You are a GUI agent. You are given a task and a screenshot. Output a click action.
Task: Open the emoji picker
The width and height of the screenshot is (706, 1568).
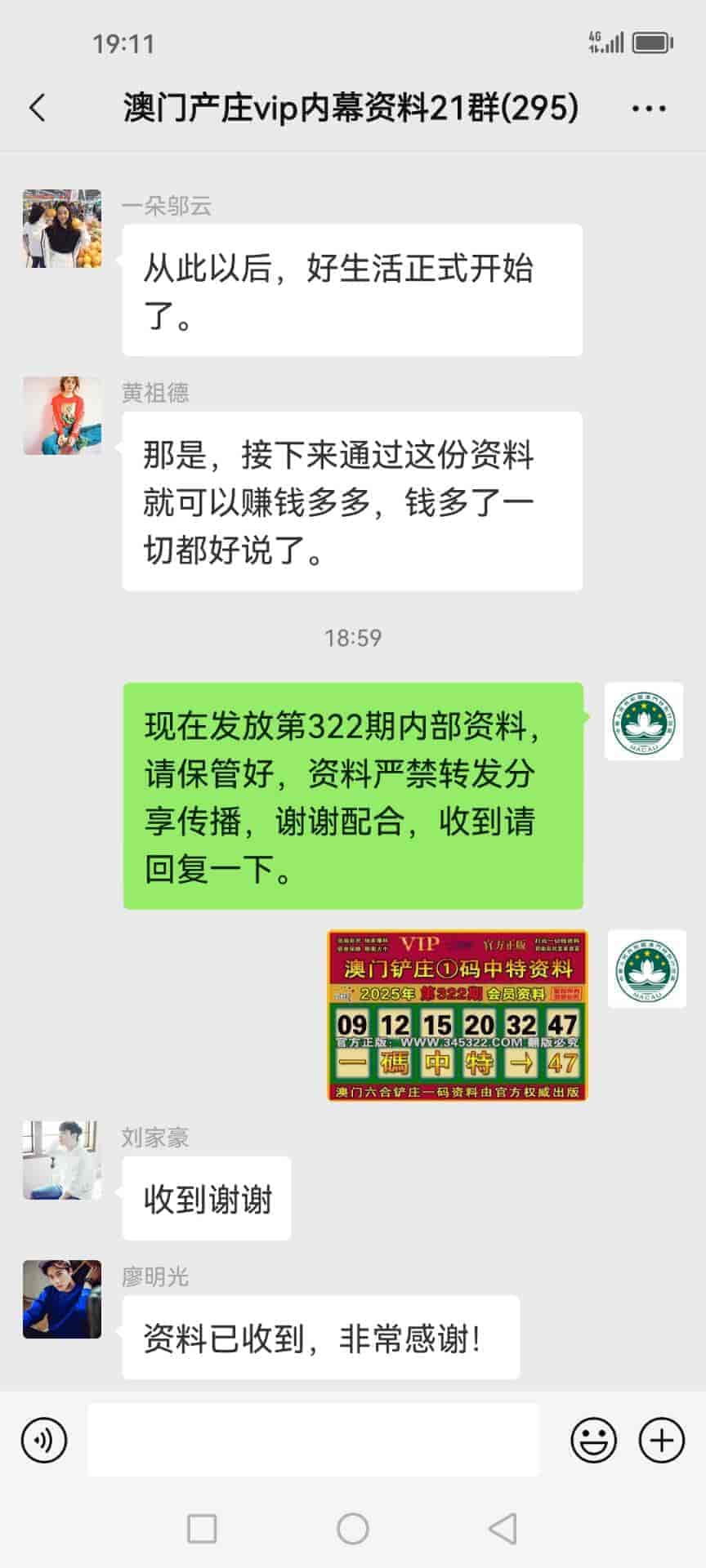pos(593,1440)
